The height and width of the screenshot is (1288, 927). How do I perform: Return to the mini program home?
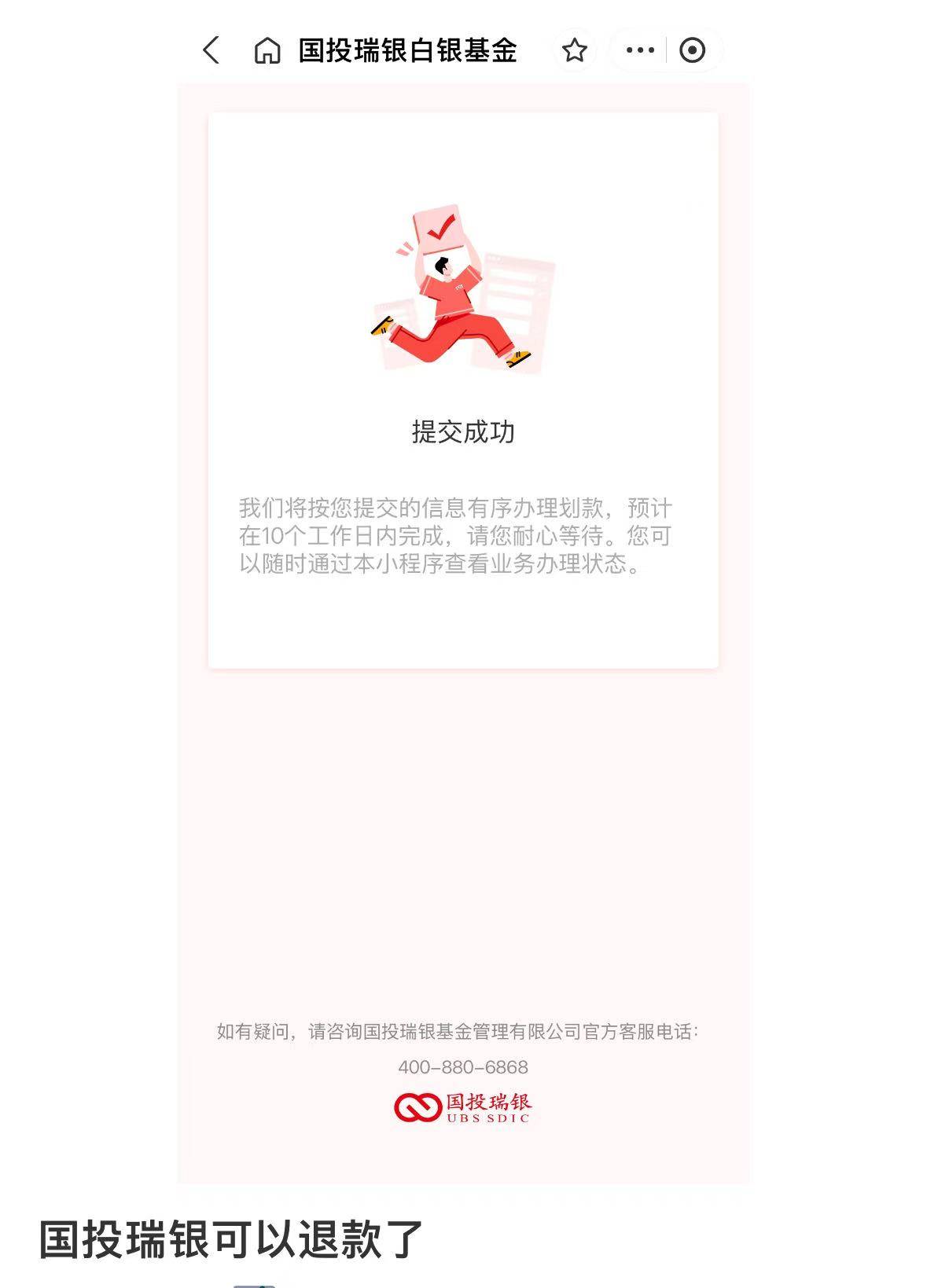tap(267, 51)
